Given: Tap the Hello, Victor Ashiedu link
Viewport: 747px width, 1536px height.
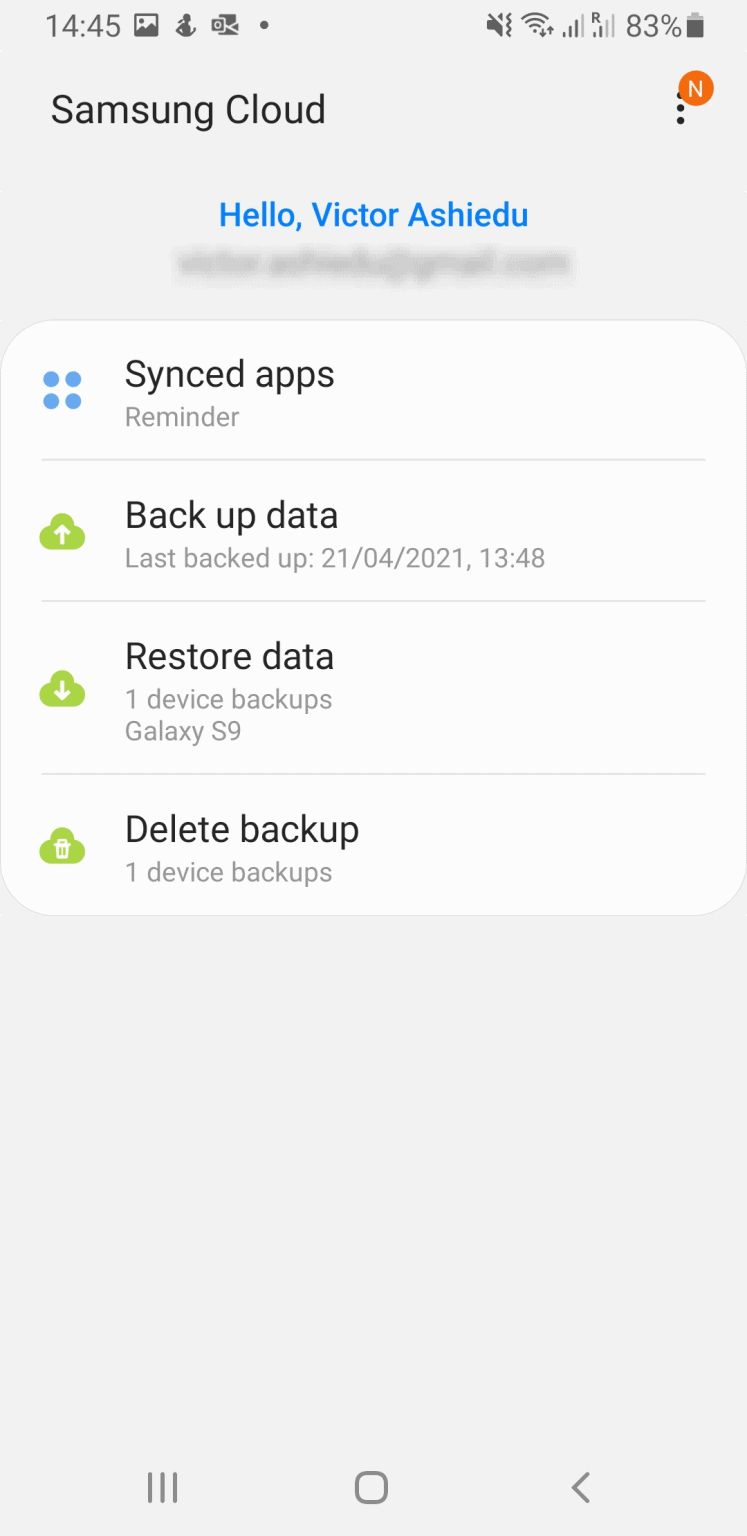Looking at the screenshot, I should [x=373, y=214].
